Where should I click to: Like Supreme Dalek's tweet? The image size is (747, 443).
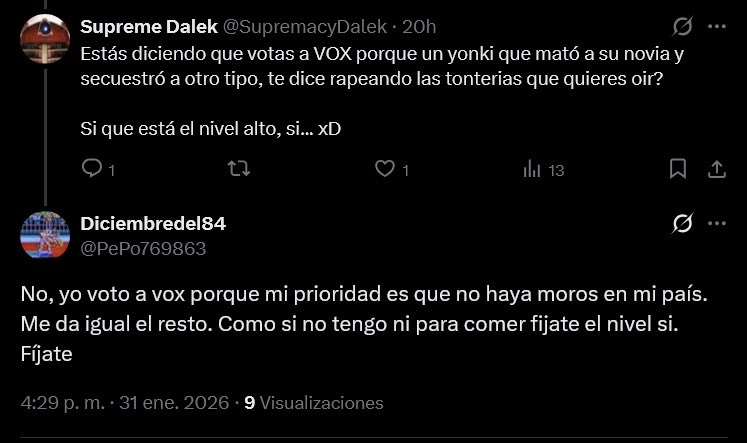click(385, 170)
